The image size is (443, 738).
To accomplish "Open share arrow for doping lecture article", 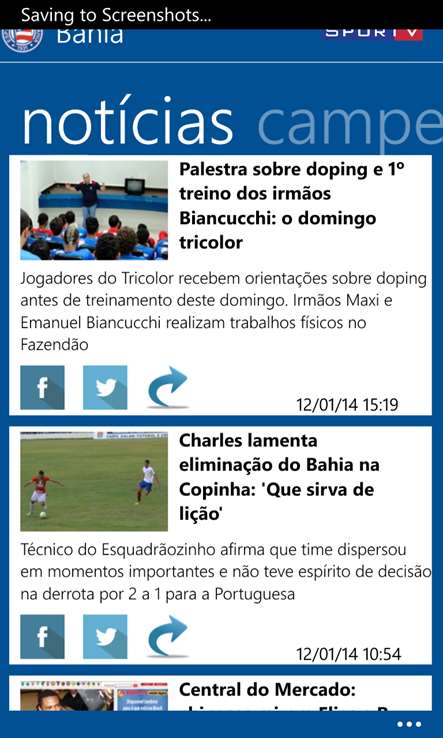I will point(168,387).
